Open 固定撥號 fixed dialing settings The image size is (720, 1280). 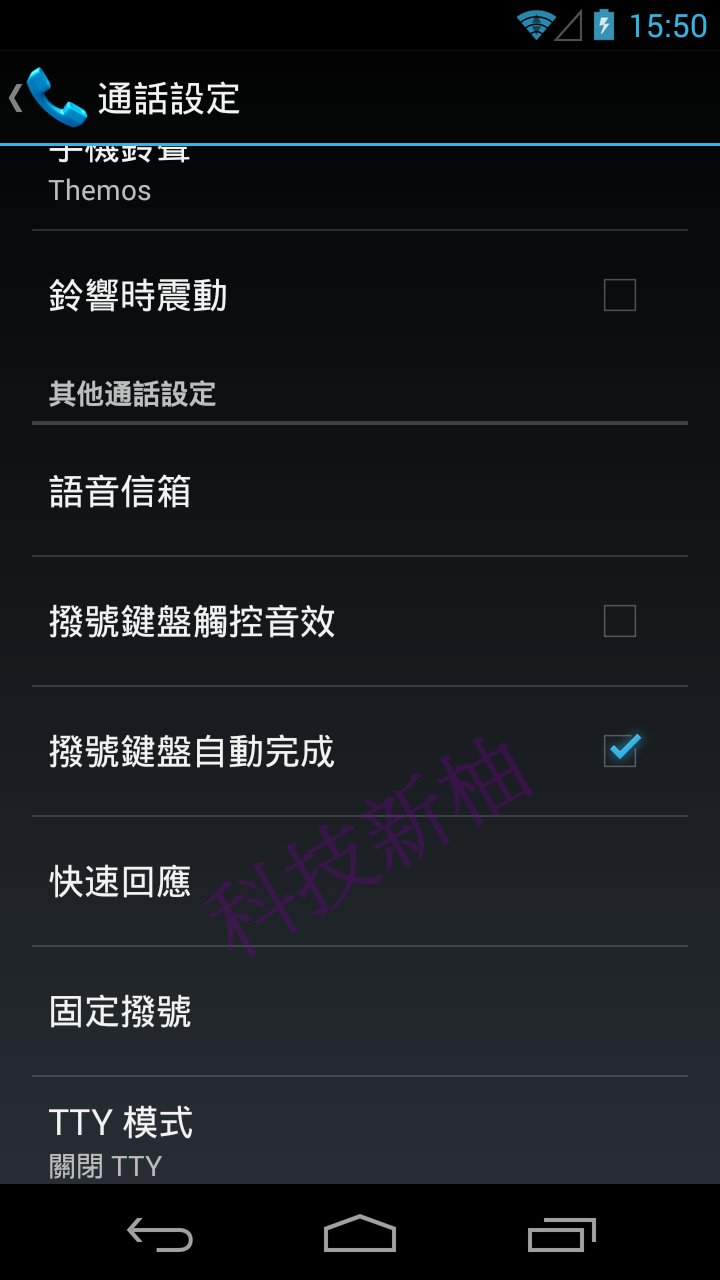click(x=360, y=1012)
